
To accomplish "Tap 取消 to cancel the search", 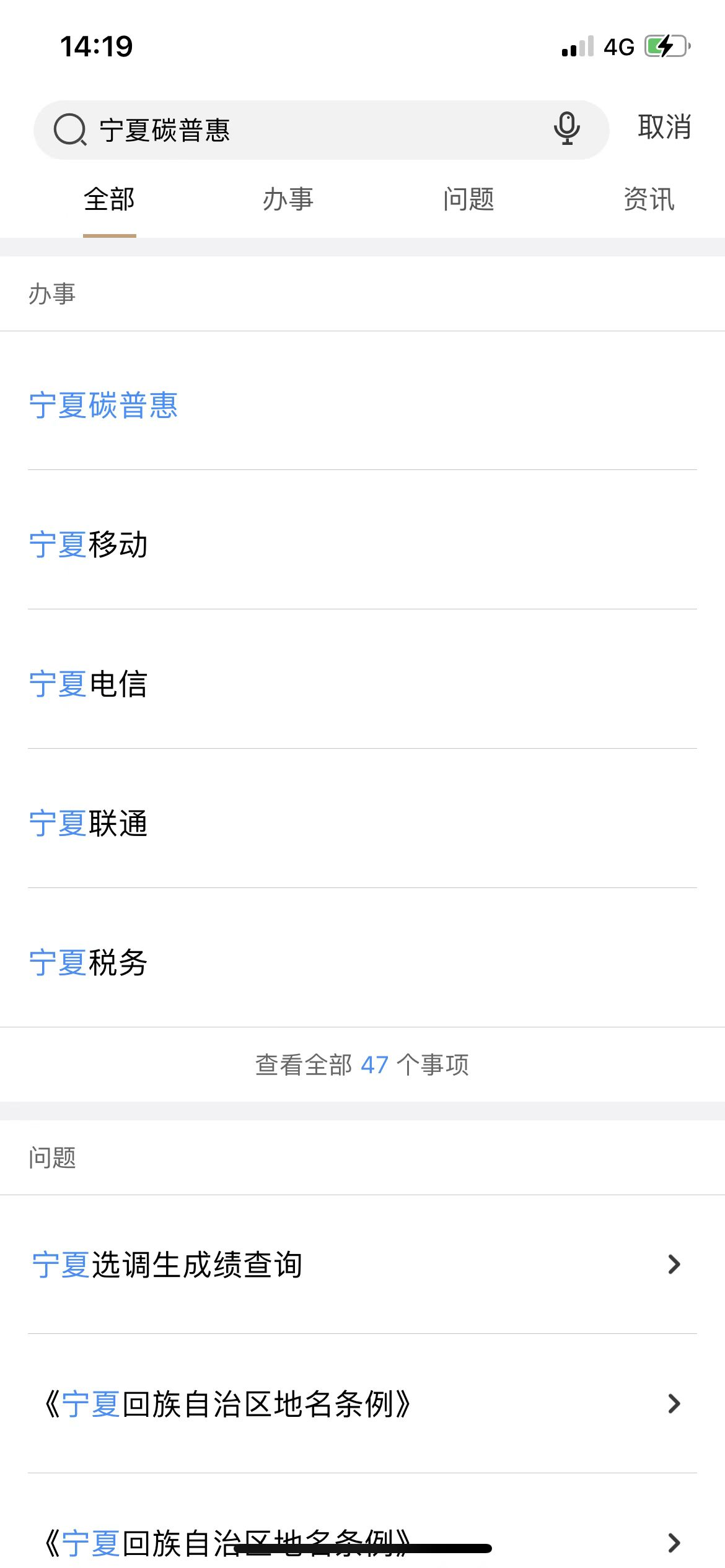I will (x=665, y=127).
